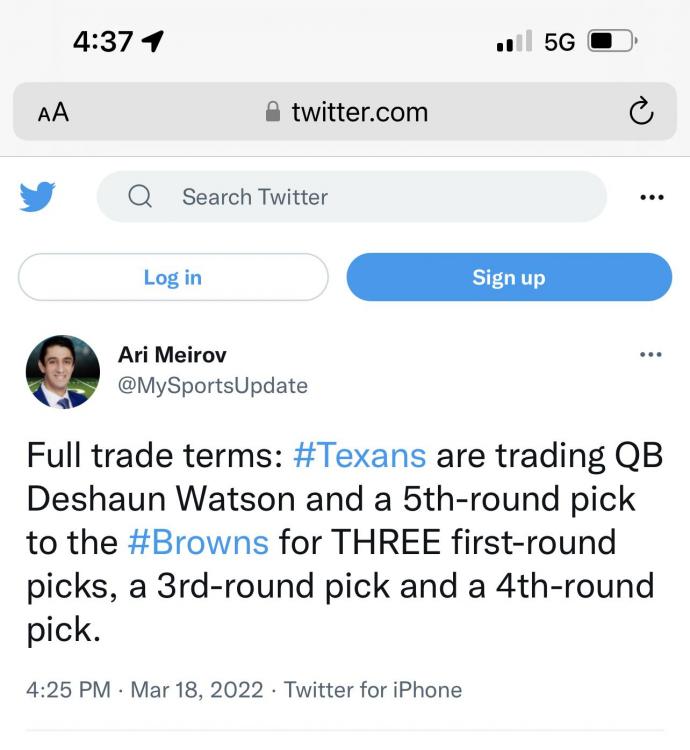Open the #Browns hashtag

point(199,542)
